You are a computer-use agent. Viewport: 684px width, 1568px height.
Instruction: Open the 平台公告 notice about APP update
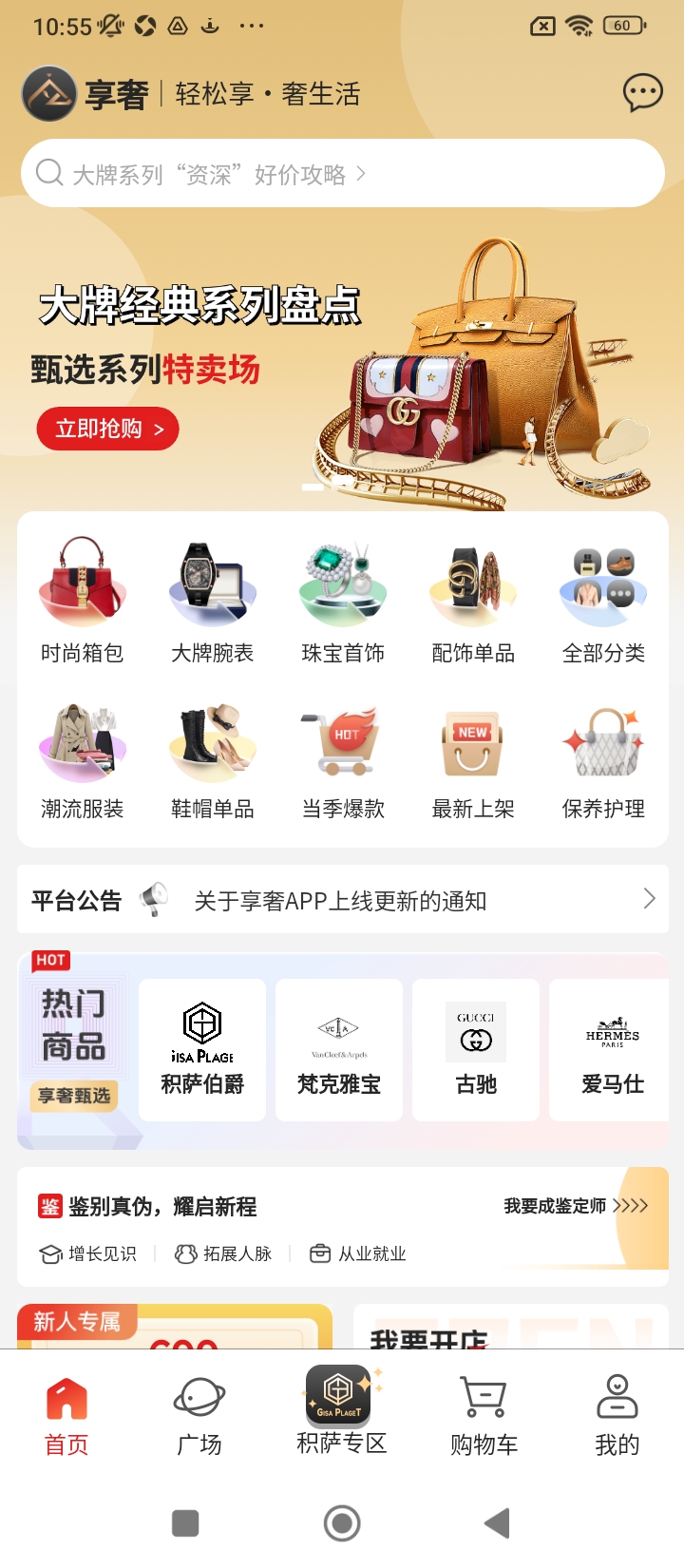click(x=342, y=900)
